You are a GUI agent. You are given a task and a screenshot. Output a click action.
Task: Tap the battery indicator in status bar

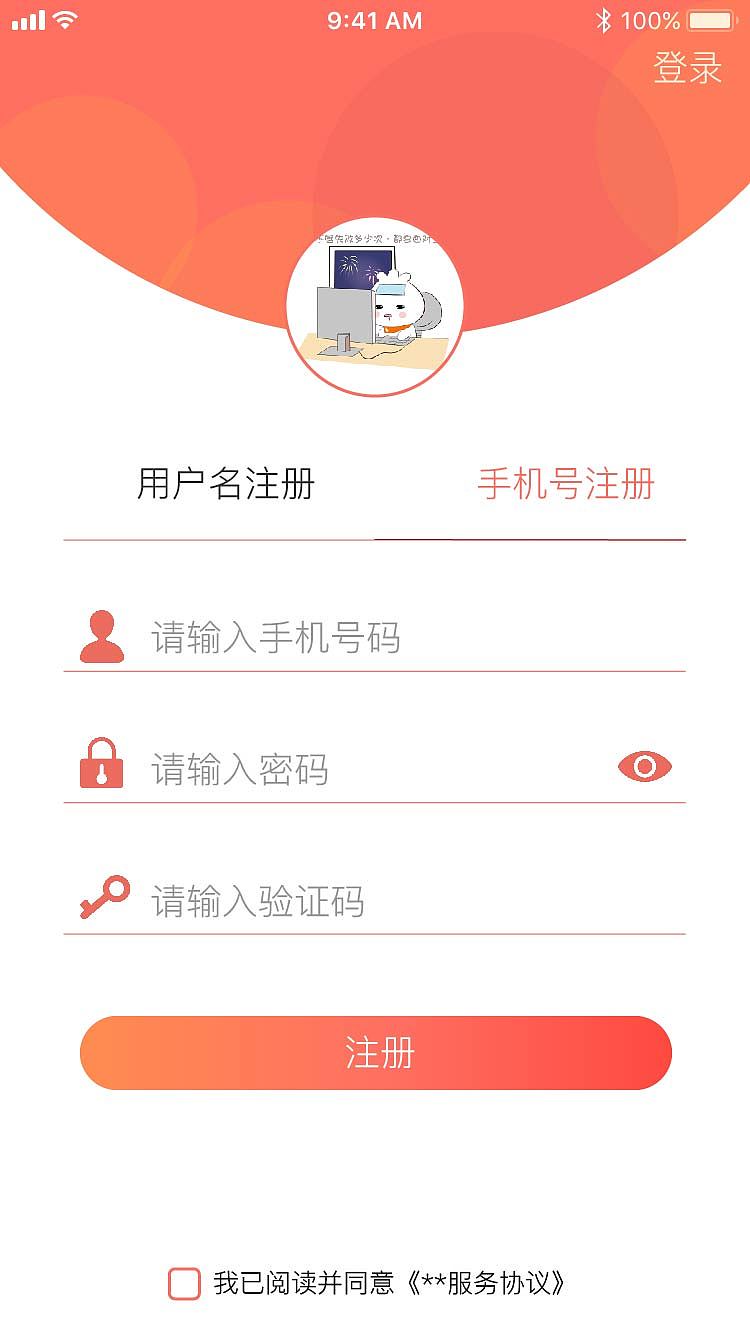(x=710, y=18)
